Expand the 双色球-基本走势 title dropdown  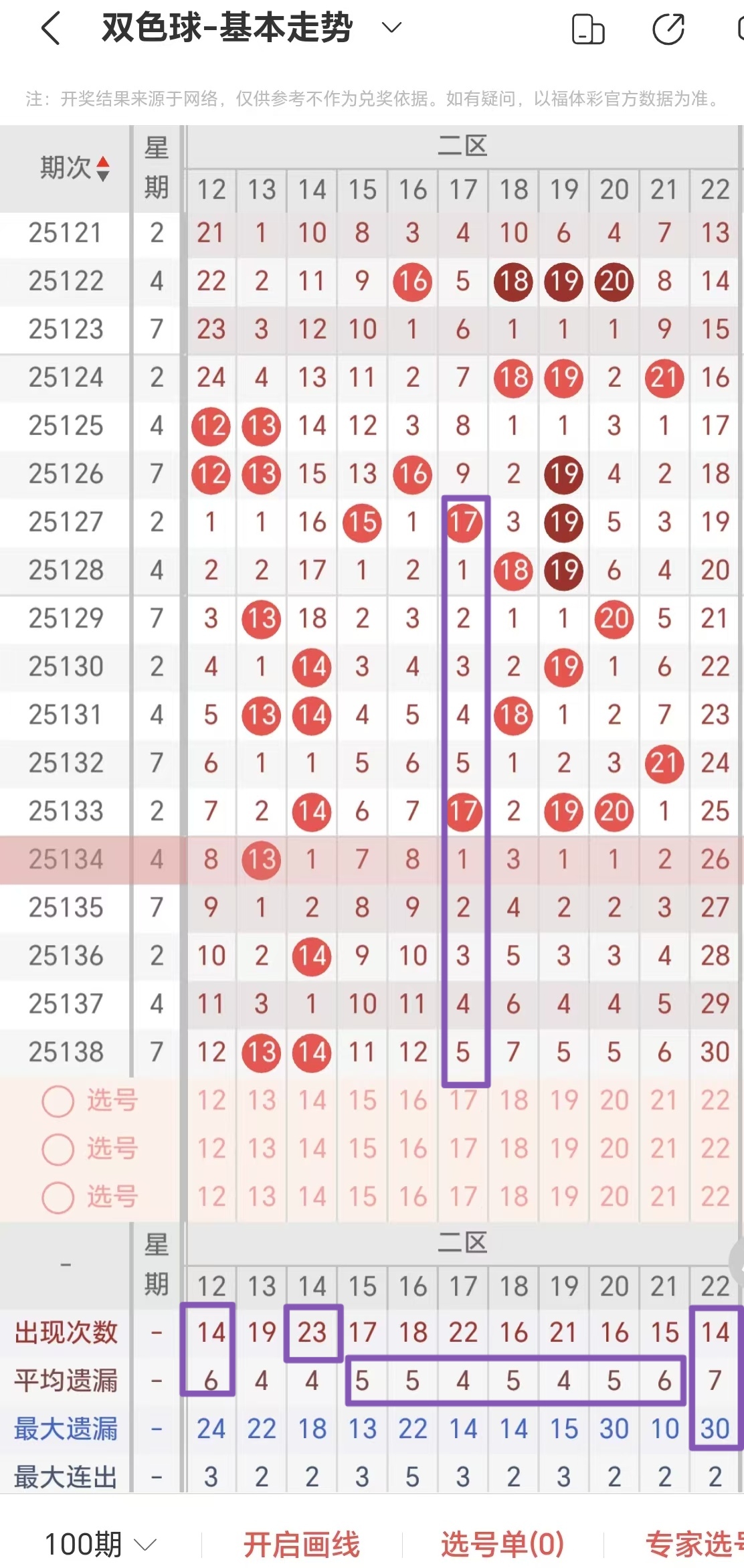tap(391, 28)
